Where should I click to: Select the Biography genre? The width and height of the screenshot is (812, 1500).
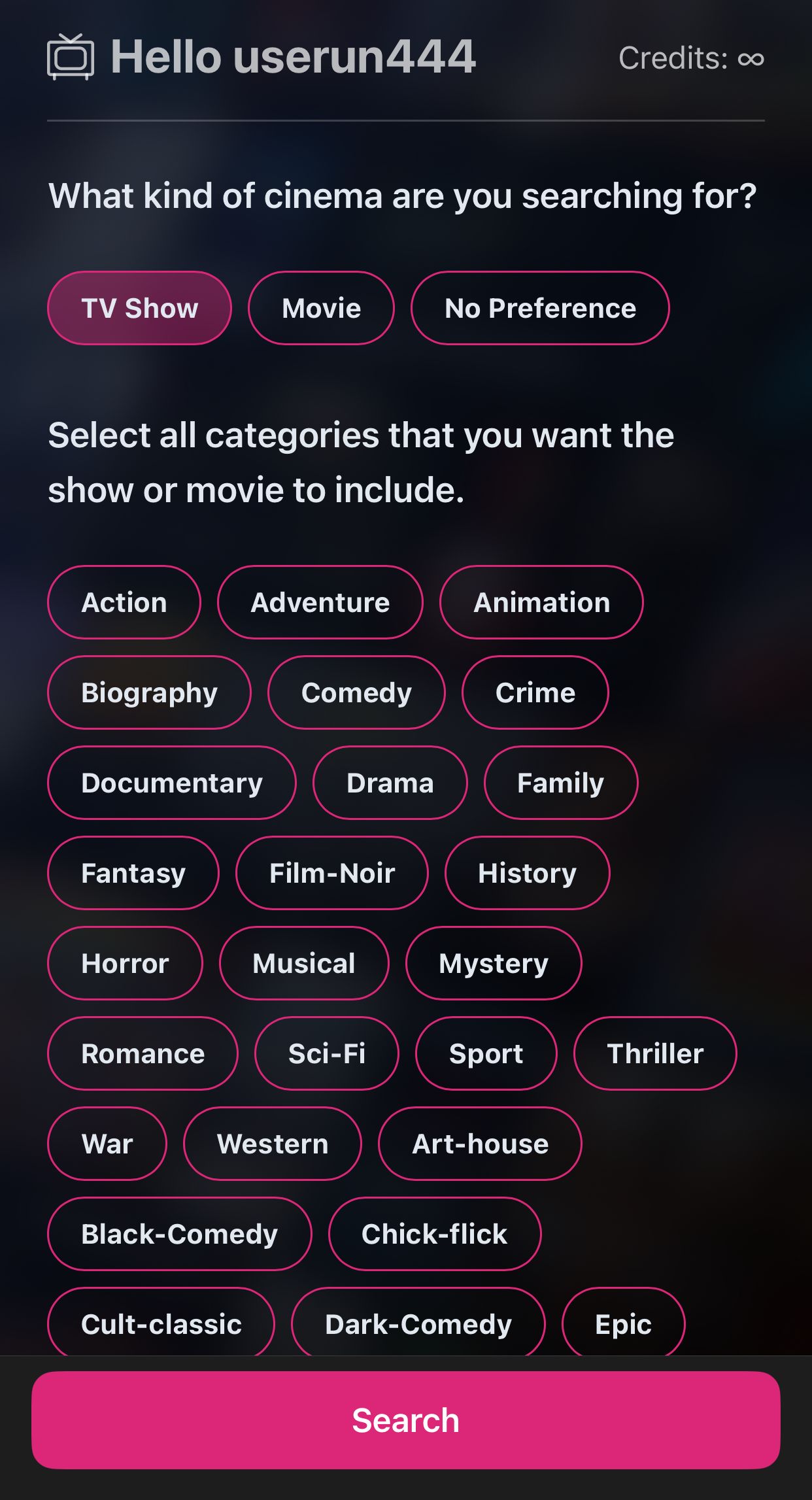click(x=149, y=692)
